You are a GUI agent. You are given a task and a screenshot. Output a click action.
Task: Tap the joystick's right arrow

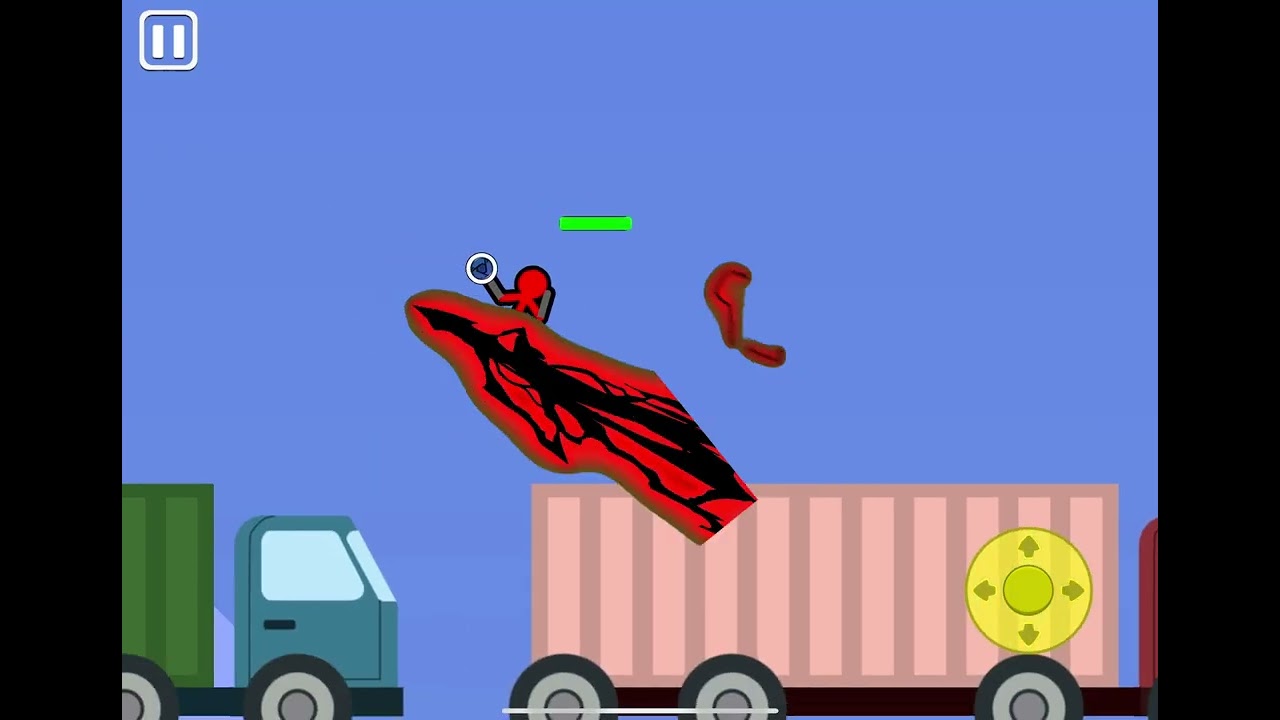click(x=1073, y=591)
